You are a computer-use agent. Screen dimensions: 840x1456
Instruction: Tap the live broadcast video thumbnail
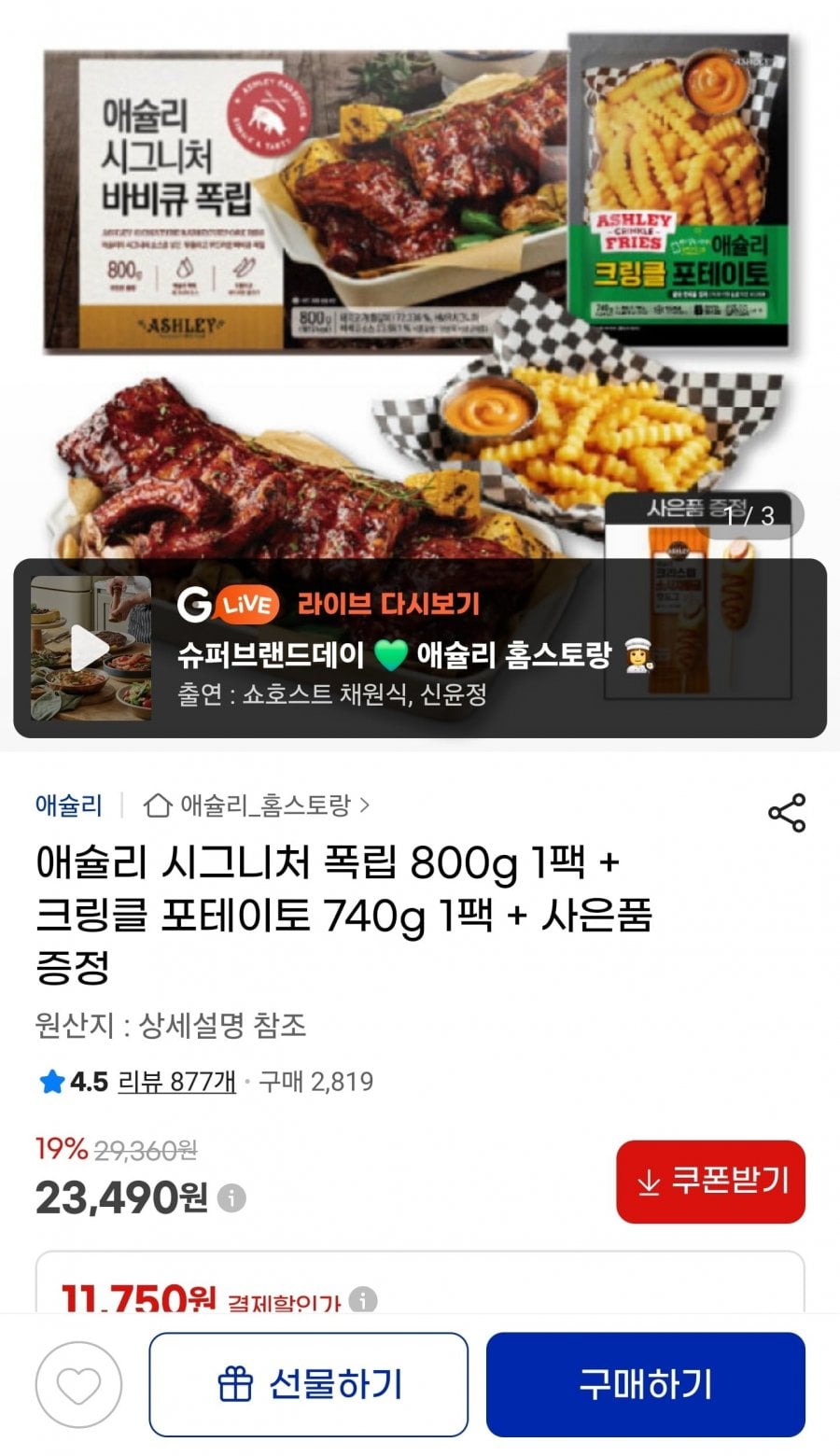(x=88, y=646)
